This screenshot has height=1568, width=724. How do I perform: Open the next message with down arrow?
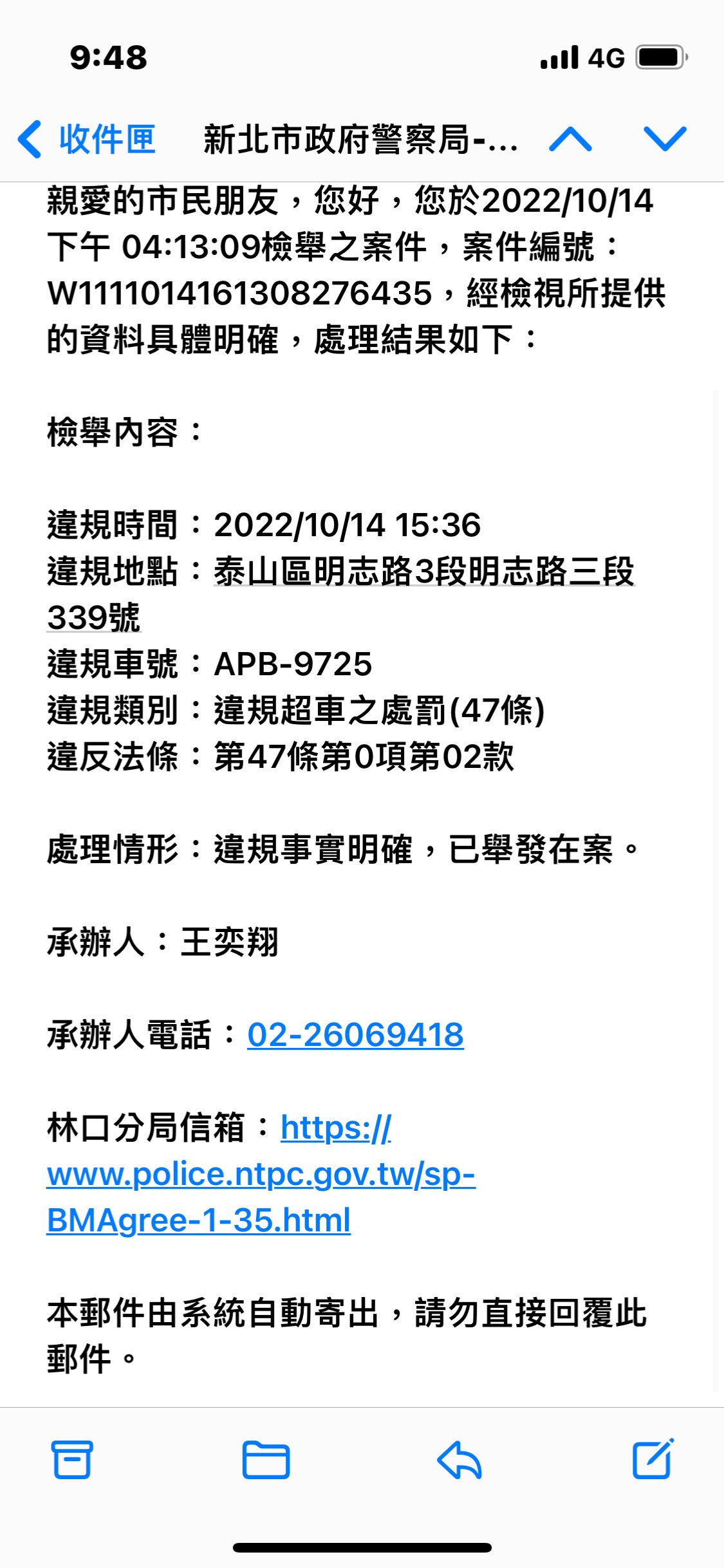pyautogui.click(x=665, y=138)
